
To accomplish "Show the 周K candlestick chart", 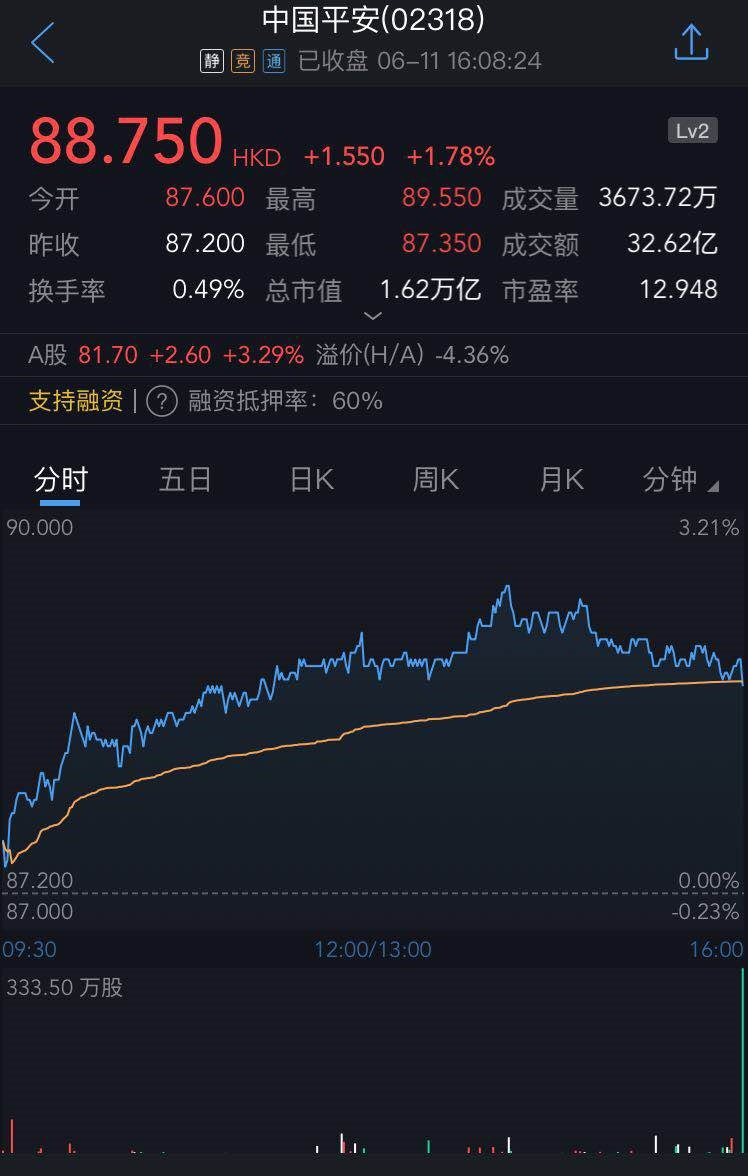I will pyautogui.click(x=436, y=480).
